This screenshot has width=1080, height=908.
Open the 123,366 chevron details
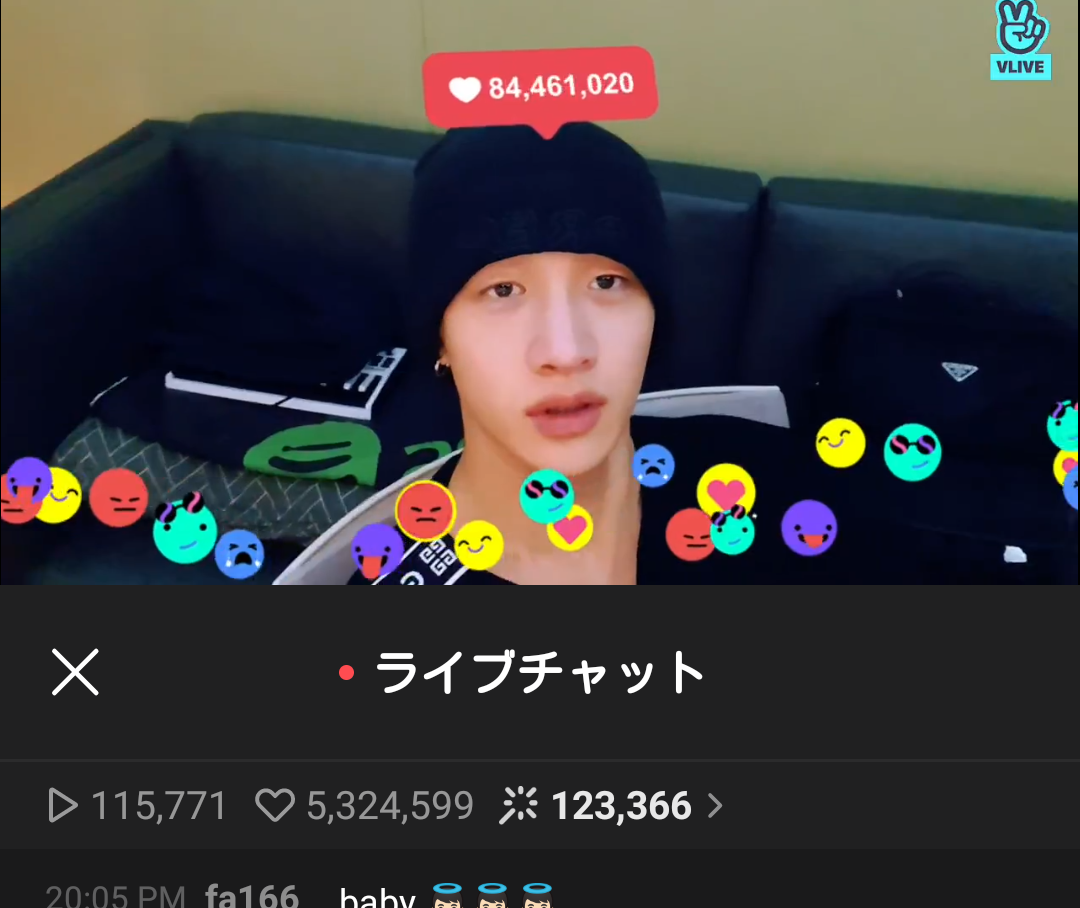pos(714,806)
